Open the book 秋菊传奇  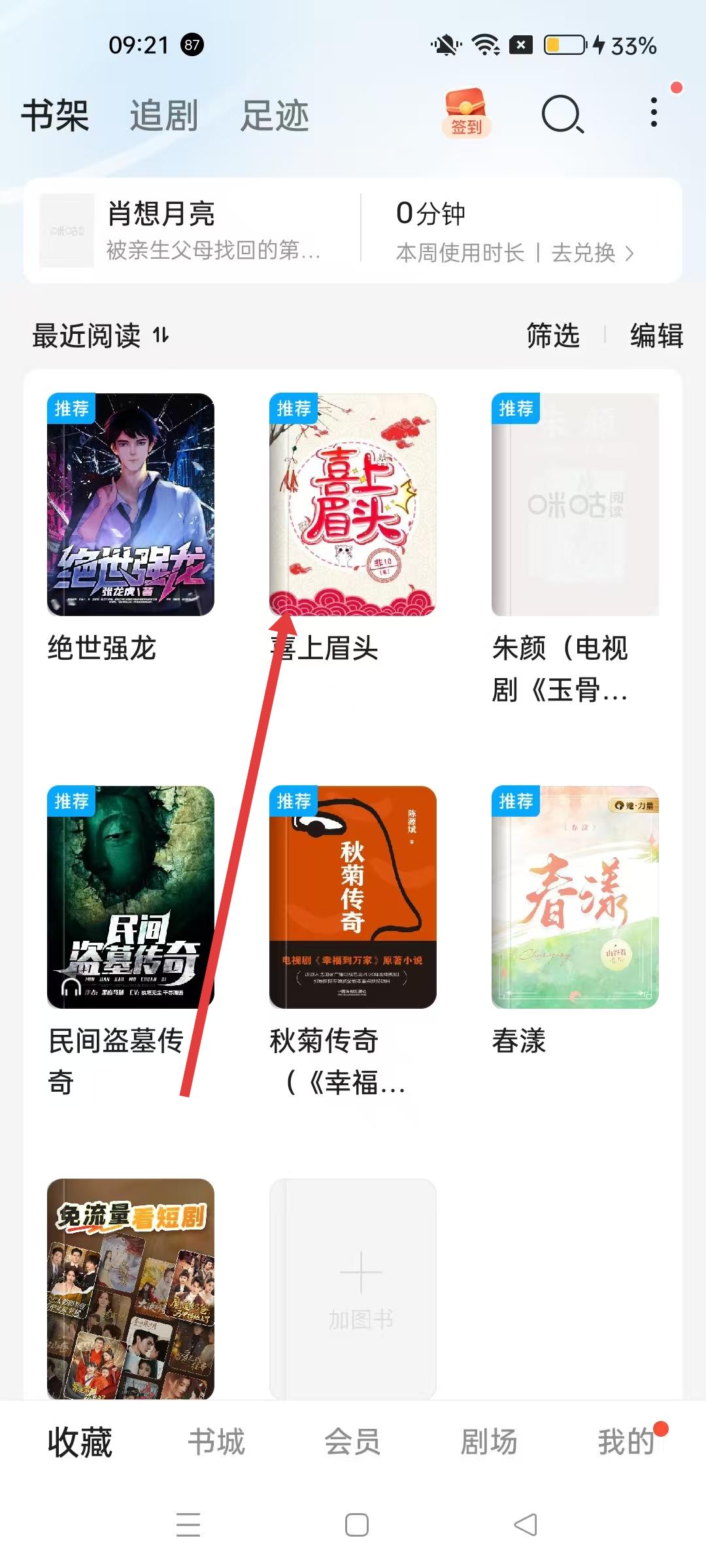pyautogui.click(x=353, y=897)
